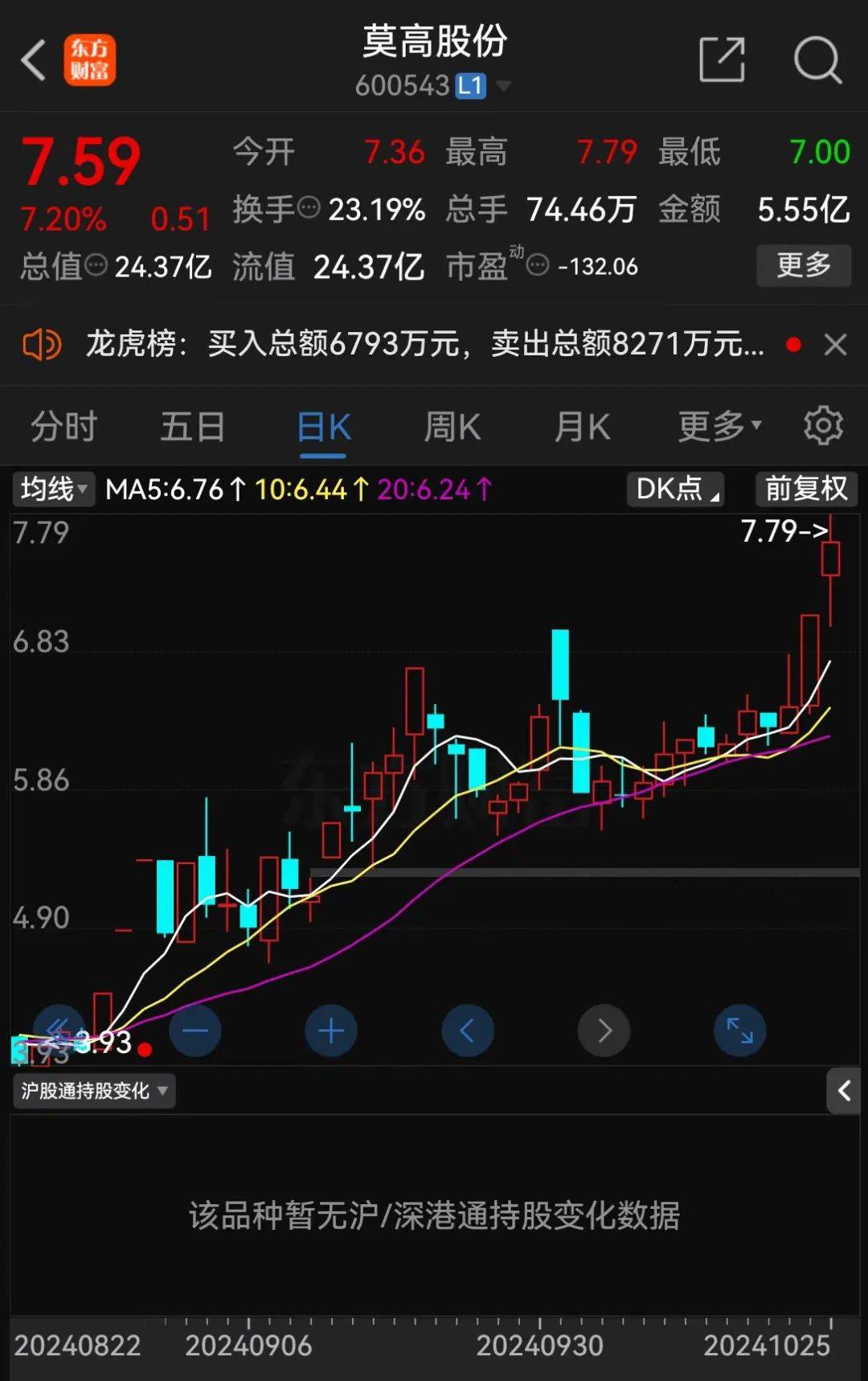Expand the dropdown arrow beside stock code 600543

point(504,84)
